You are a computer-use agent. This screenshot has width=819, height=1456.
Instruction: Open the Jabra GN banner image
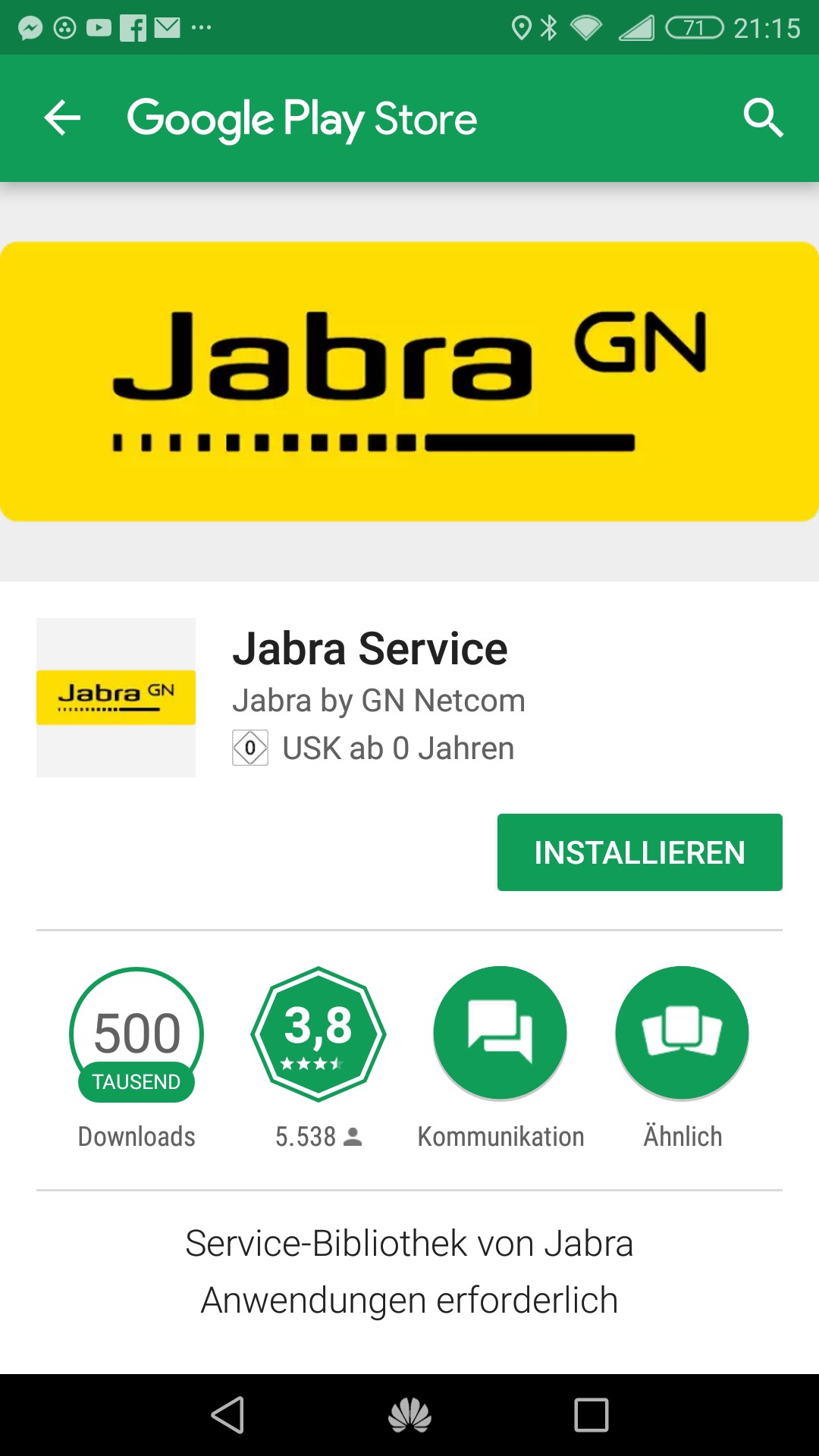click(x=409, y=381)
